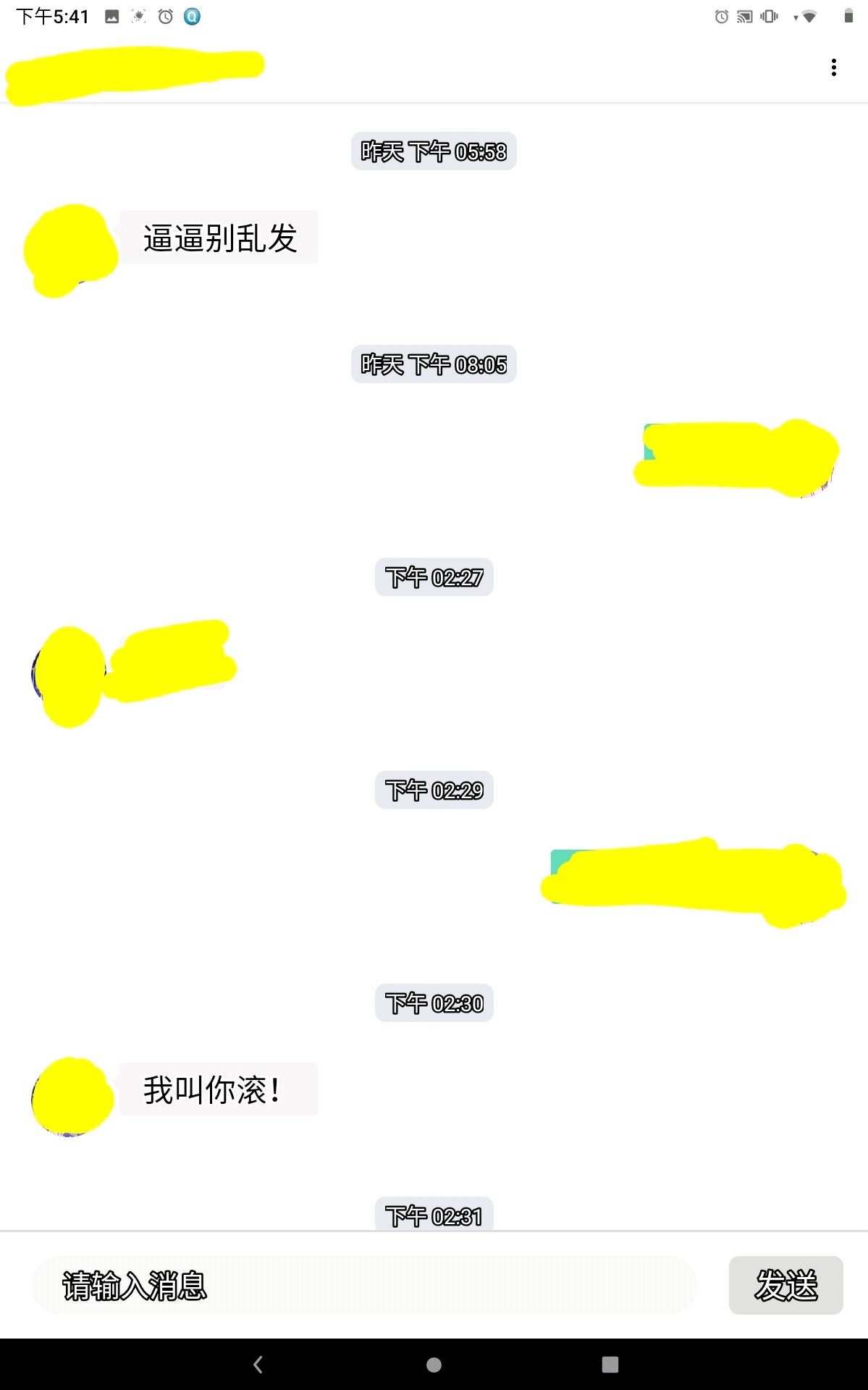Go back using system back button
The height and width of the screenshot is (1390, 868).
click(258, 1365)
